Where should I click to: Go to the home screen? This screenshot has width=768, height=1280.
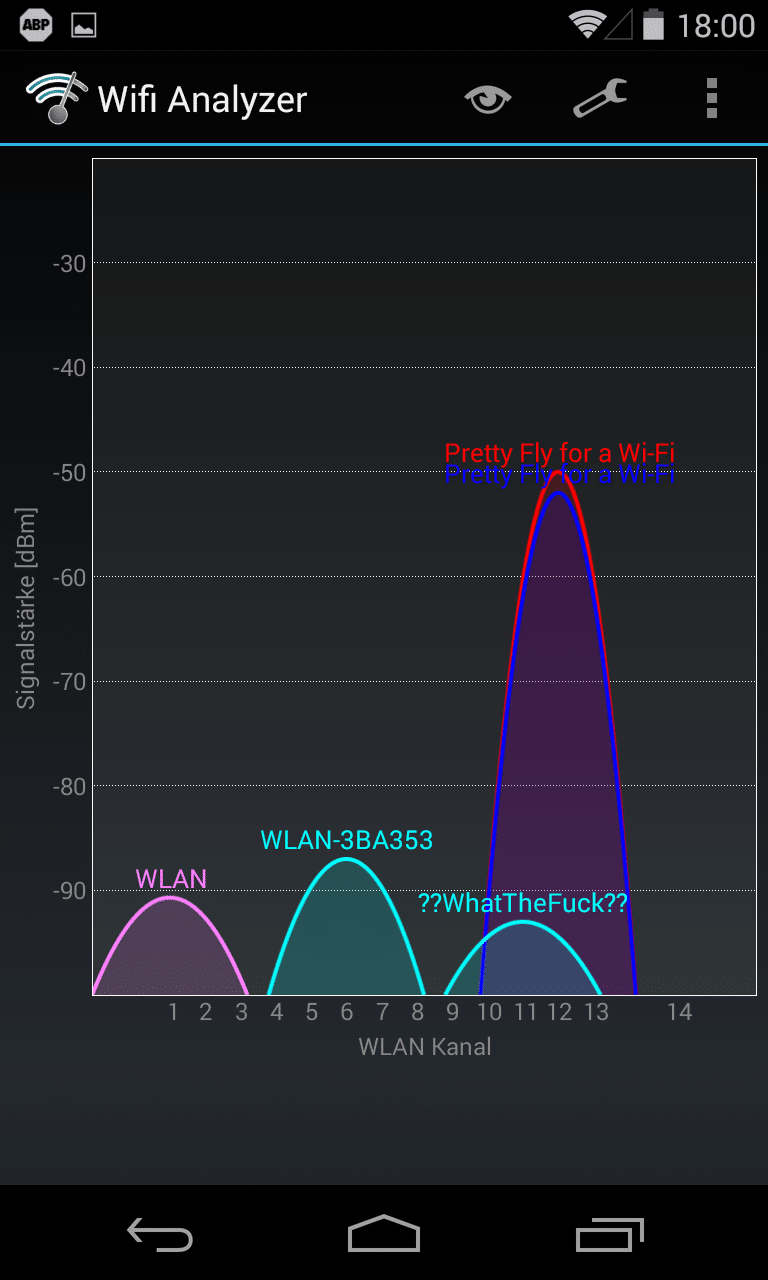pos(384,1235)
